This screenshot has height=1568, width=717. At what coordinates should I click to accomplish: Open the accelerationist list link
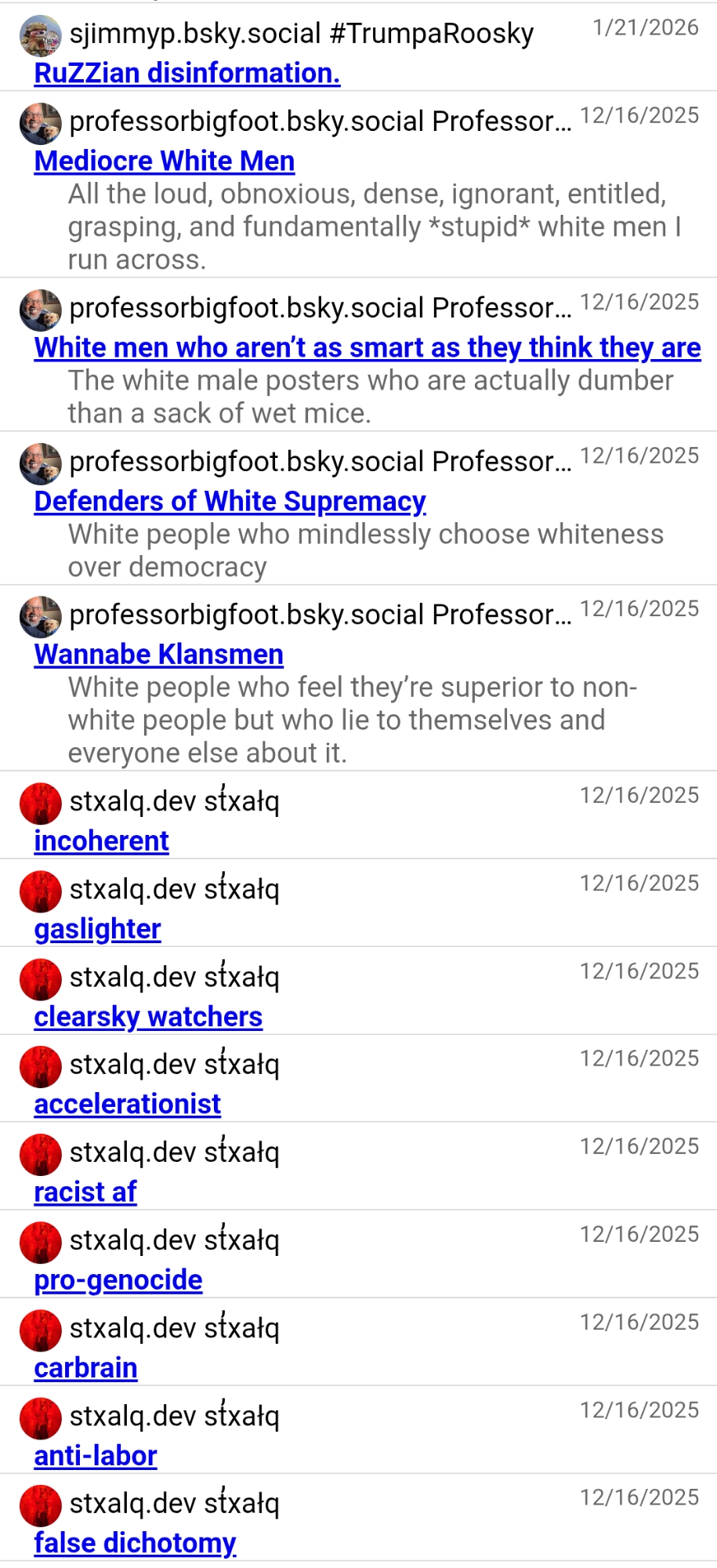point(127,1104)
